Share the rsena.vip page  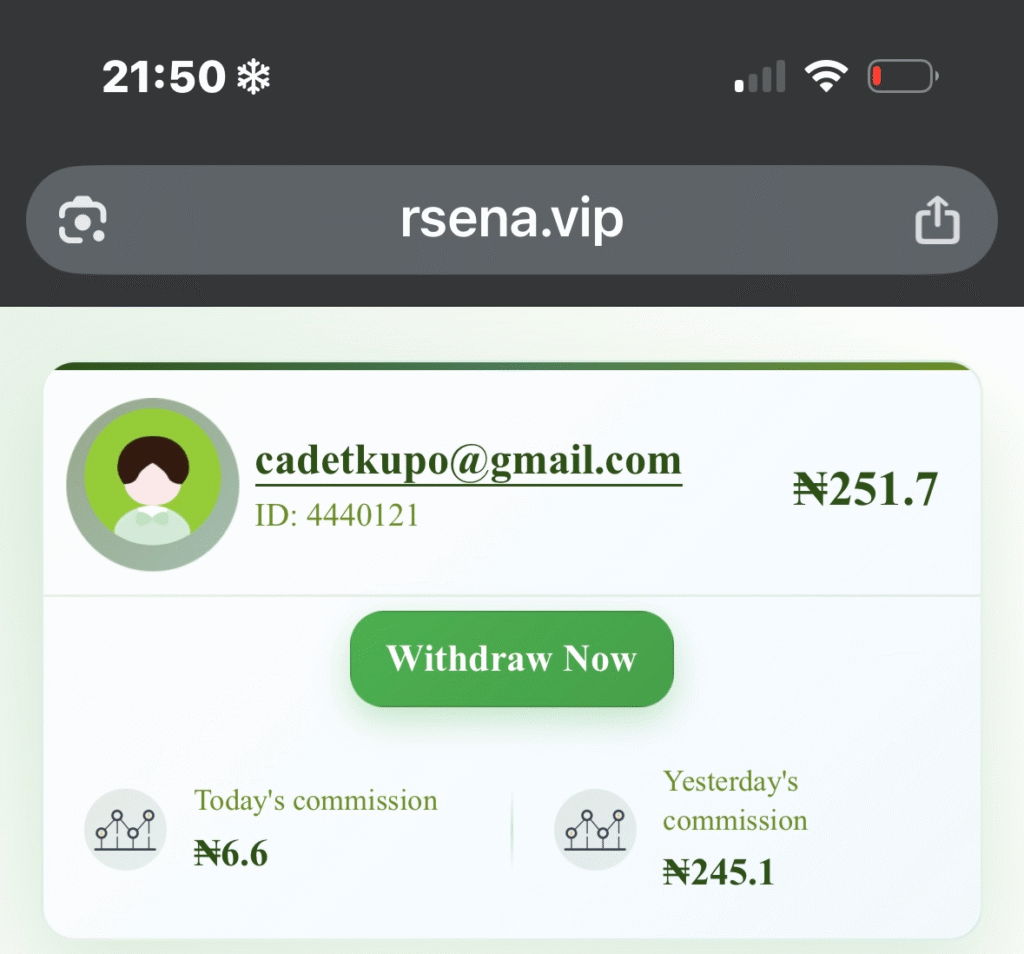[937, 220]
